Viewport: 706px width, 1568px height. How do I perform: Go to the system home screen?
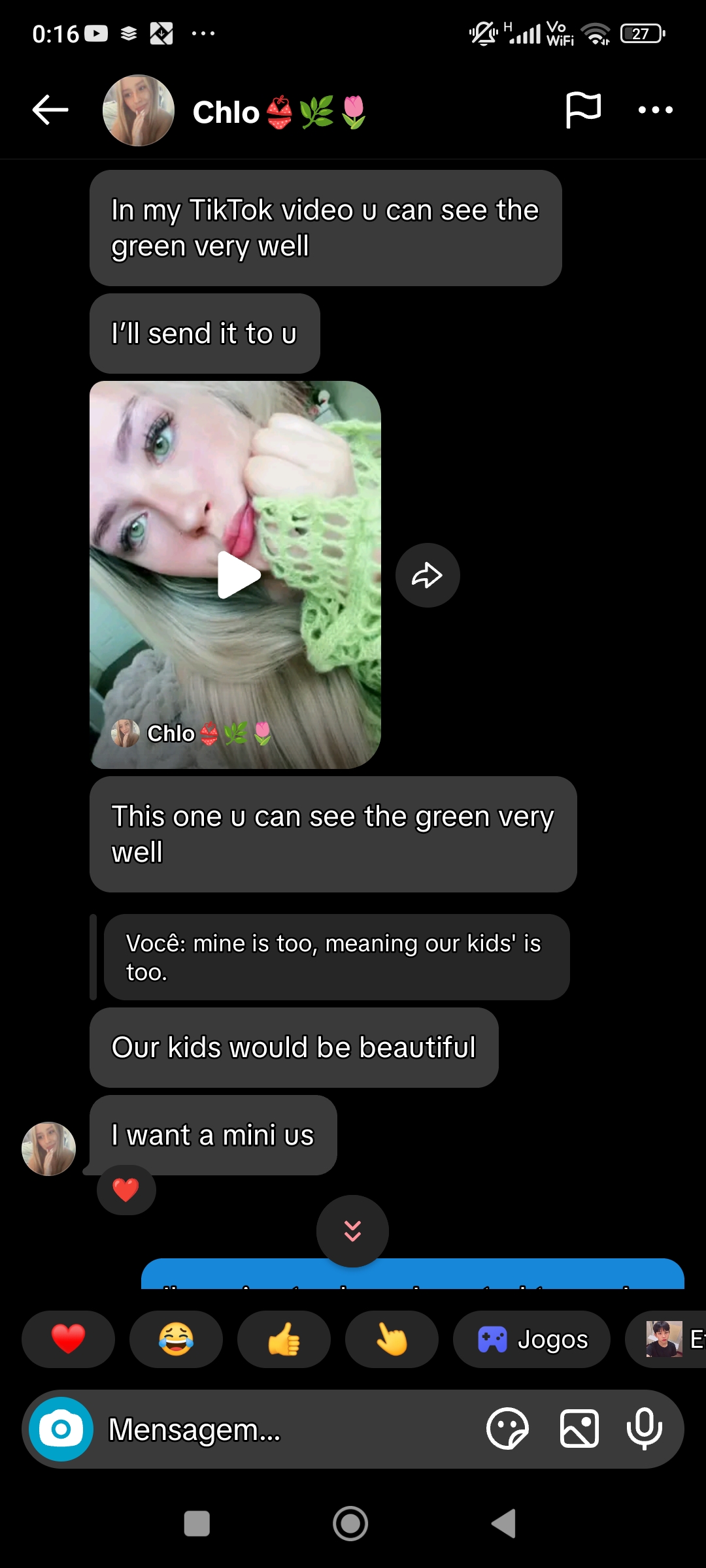(x=351, y=1524)
